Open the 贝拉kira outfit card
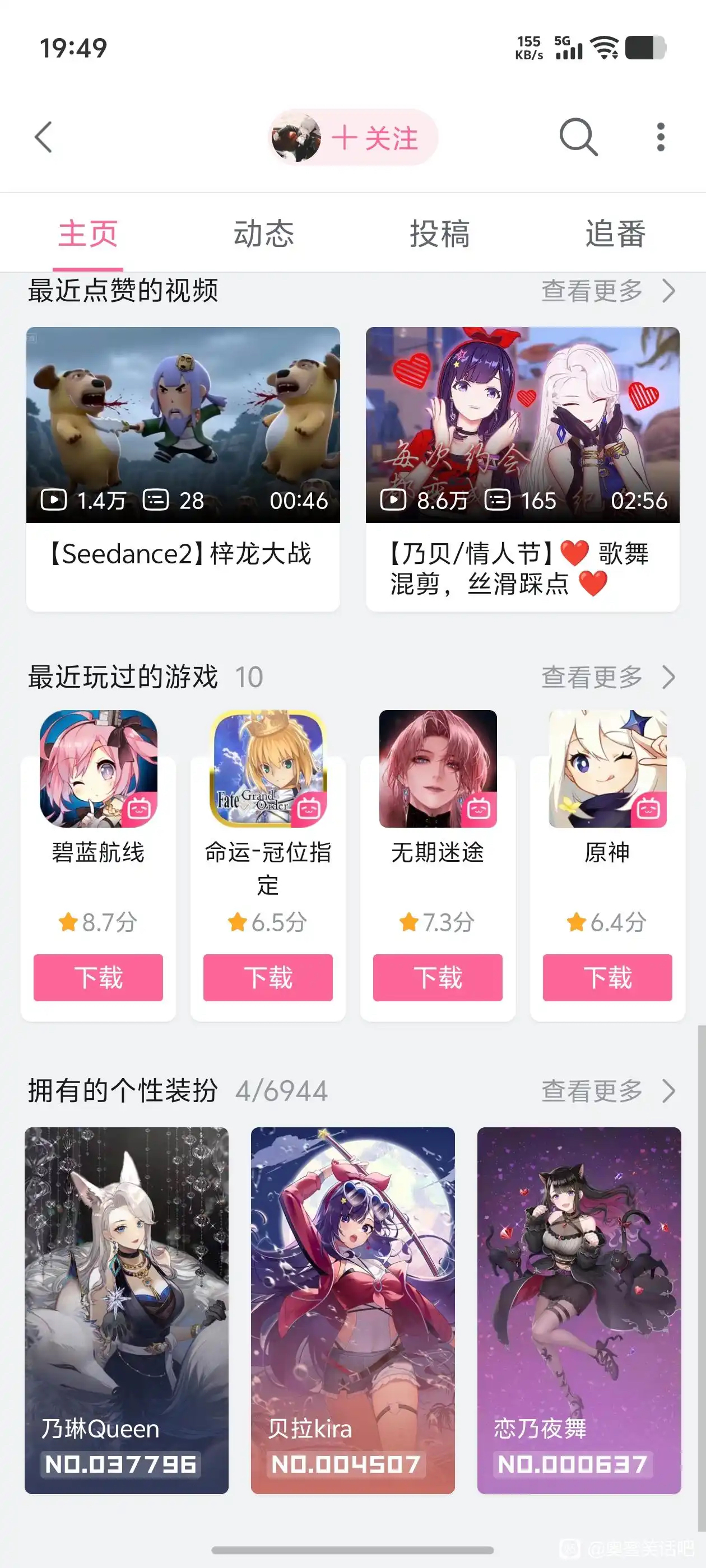This screenshot has height=1568, width=706. click(x=352, y=1310)
